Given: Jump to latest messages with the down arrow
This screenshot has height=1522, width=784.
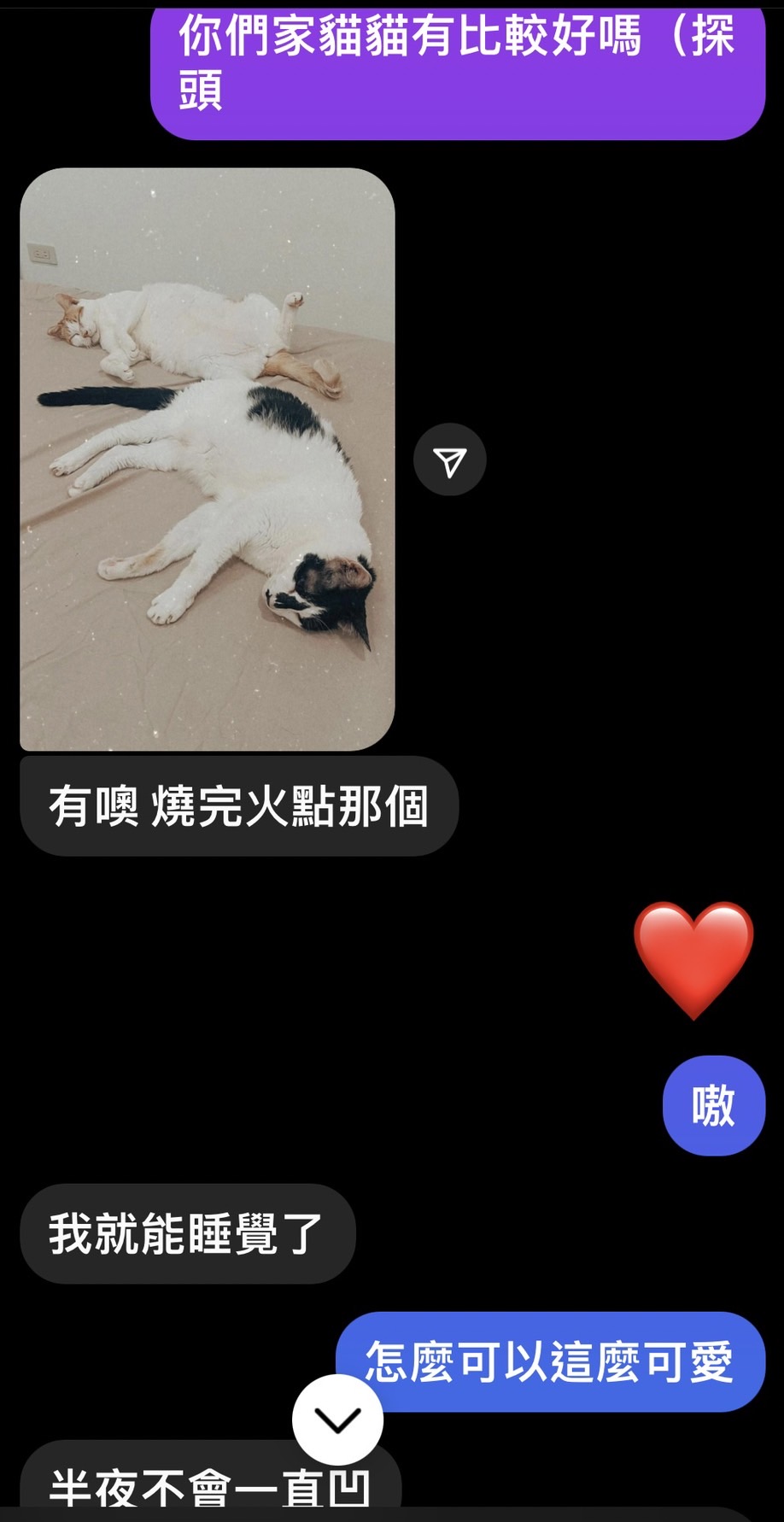Looking at the screenshot, I should point(338,1420).
